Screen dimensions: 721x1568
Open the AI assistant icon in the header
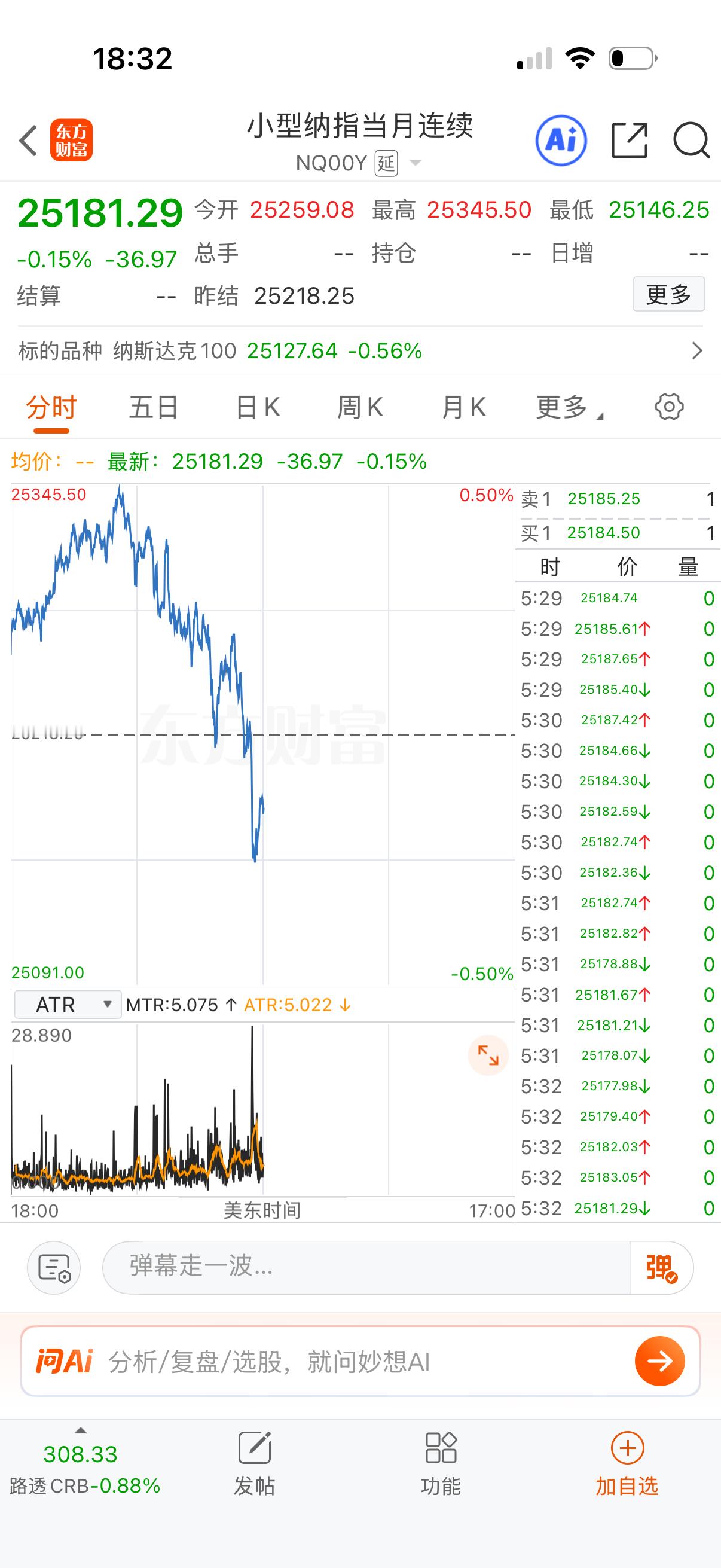tap(560, 140)
